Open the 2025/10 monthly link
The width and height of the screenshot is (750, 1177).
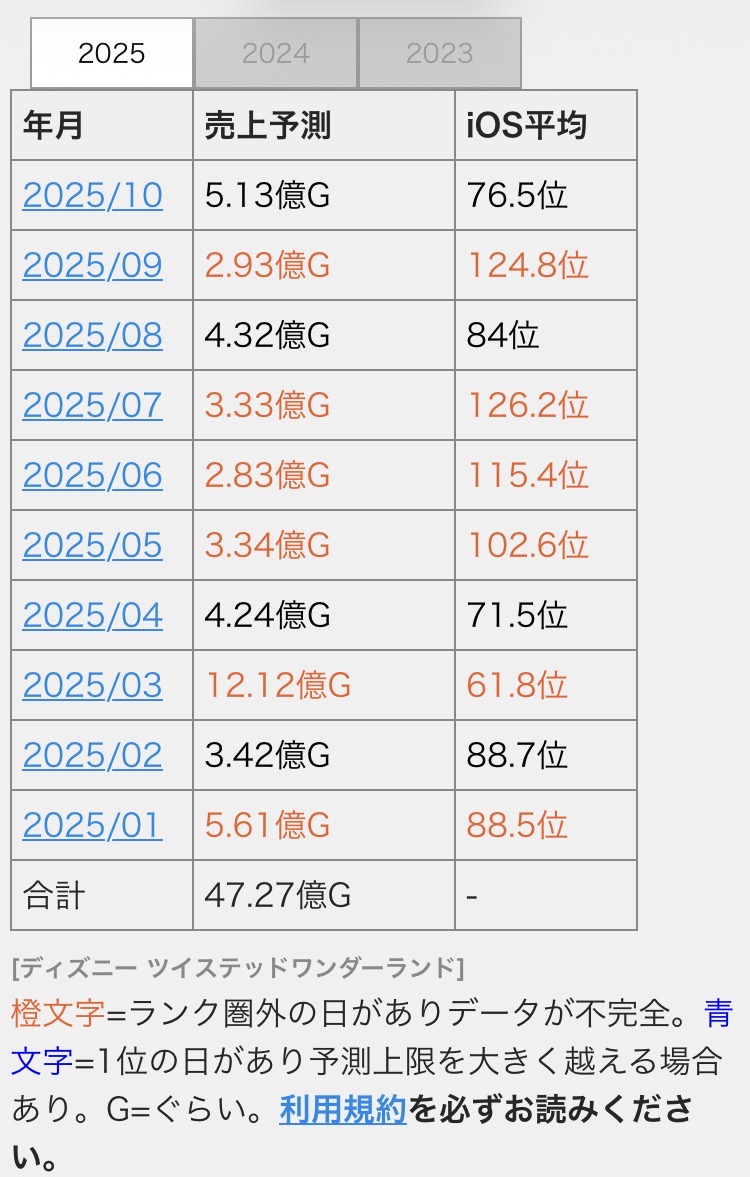[x=92, y=195]
